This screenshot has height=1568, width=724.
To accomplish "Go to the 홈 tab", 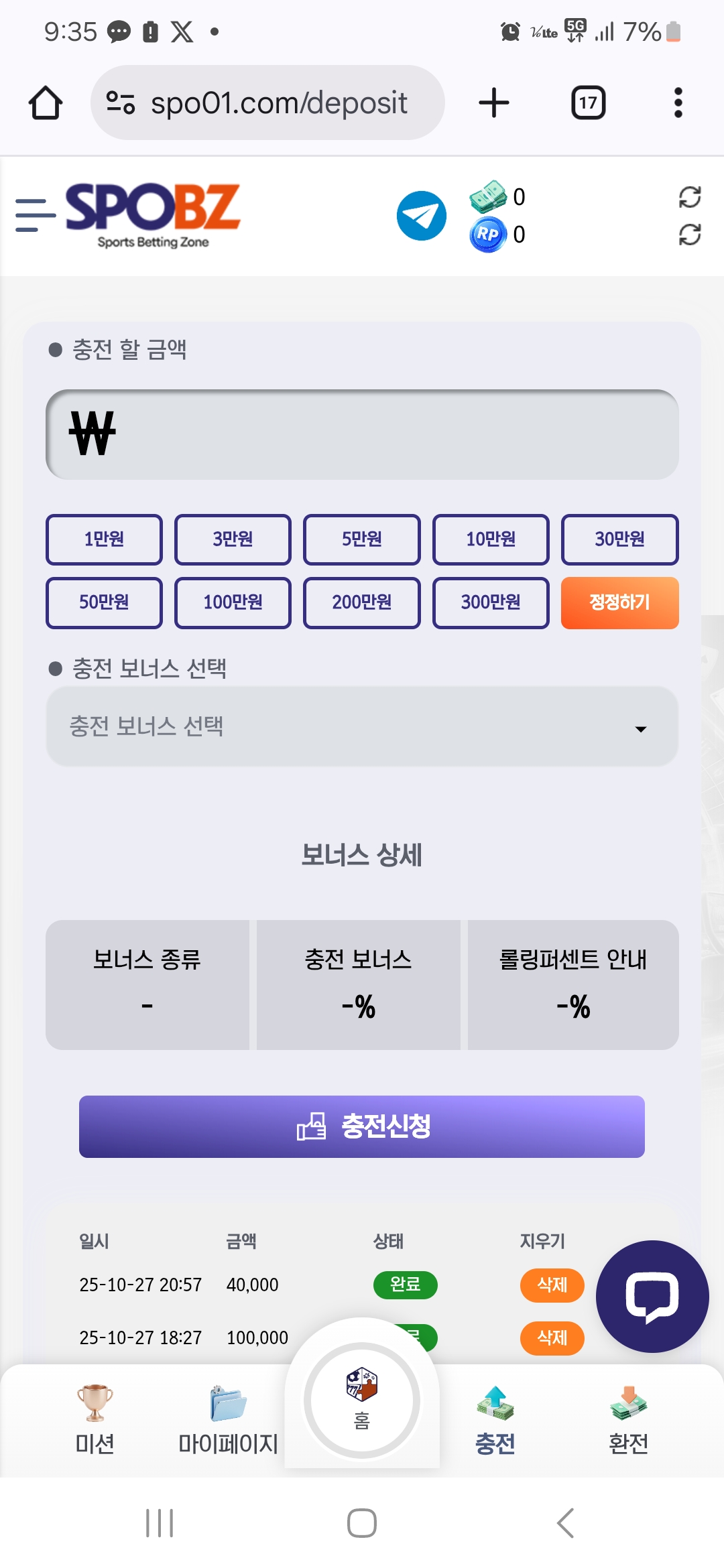I will 362,1400.
